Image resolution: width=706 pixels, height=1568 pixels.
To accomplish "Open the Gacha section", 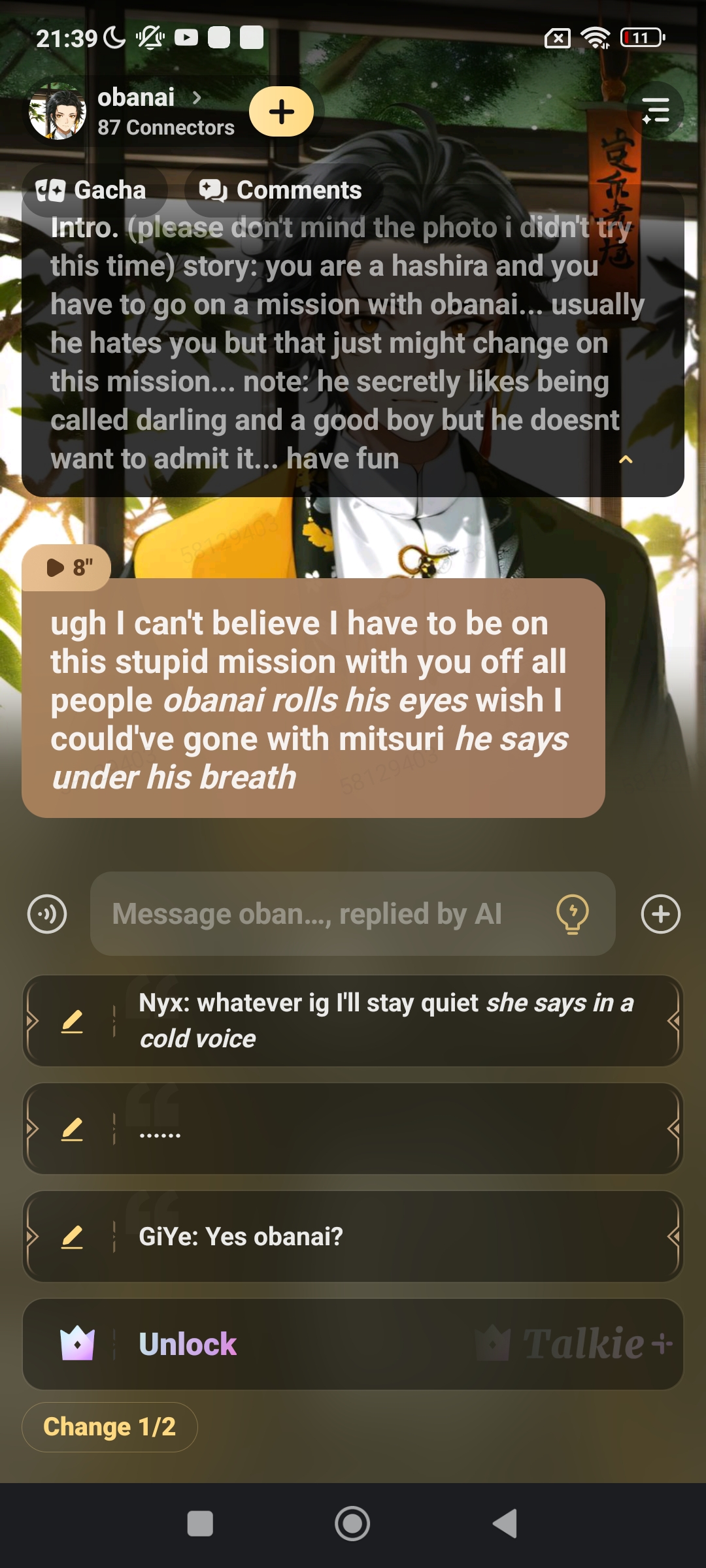I will [x=92, y=190].
